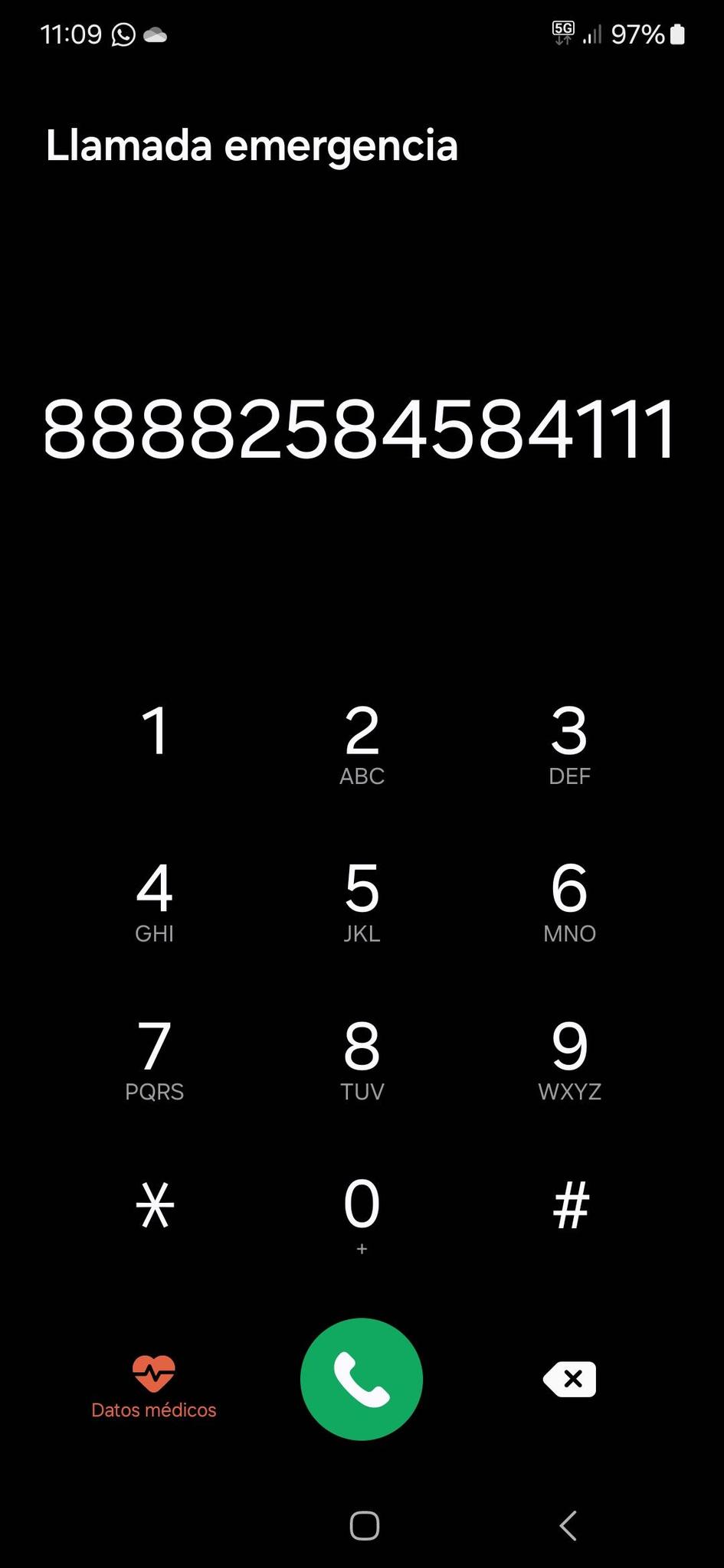Screen dimensions: 724x1568
Task: Delete the last digit with backspace
Action: [570, 1379]
